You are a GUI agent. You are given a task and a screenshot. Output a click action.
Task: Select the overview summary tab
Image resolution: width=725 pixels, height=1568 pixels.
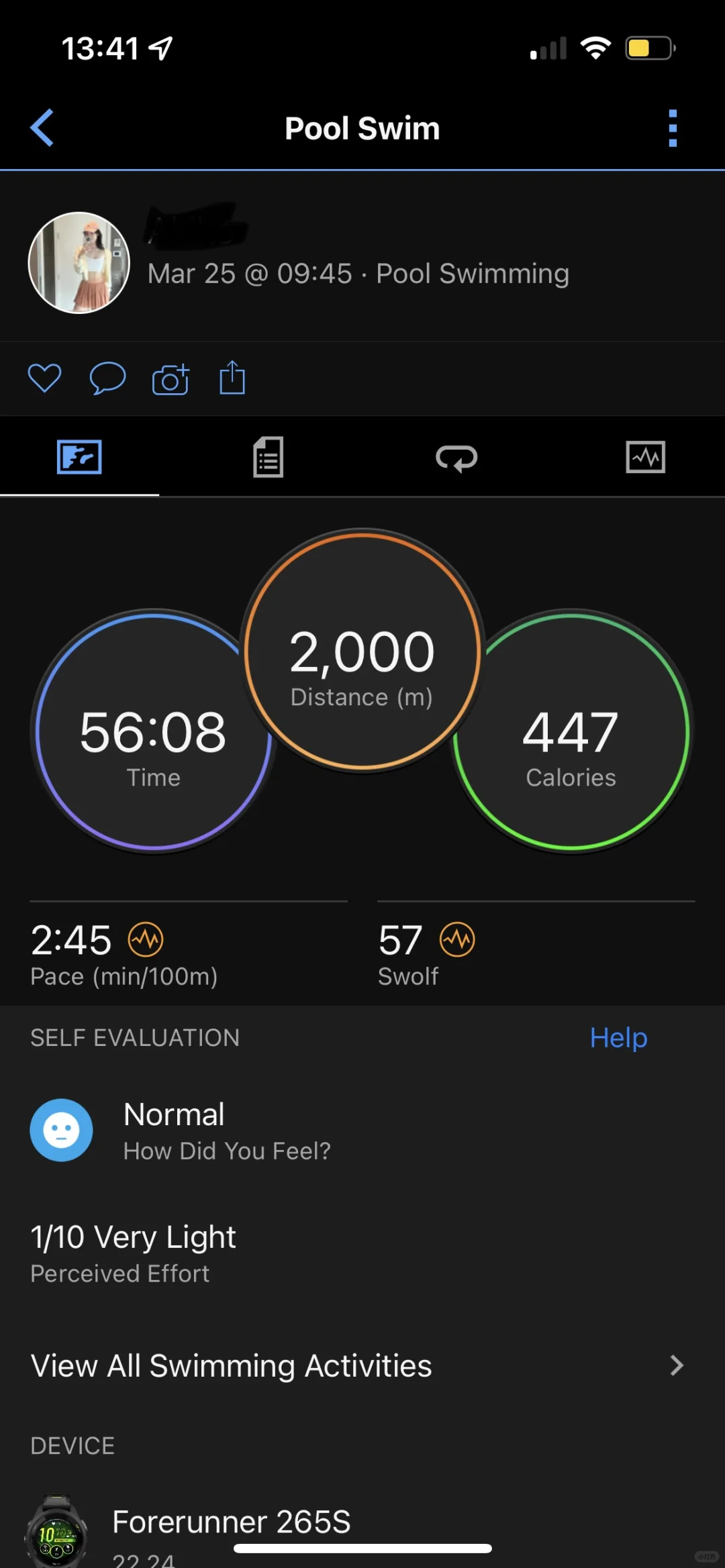(79, 457)
